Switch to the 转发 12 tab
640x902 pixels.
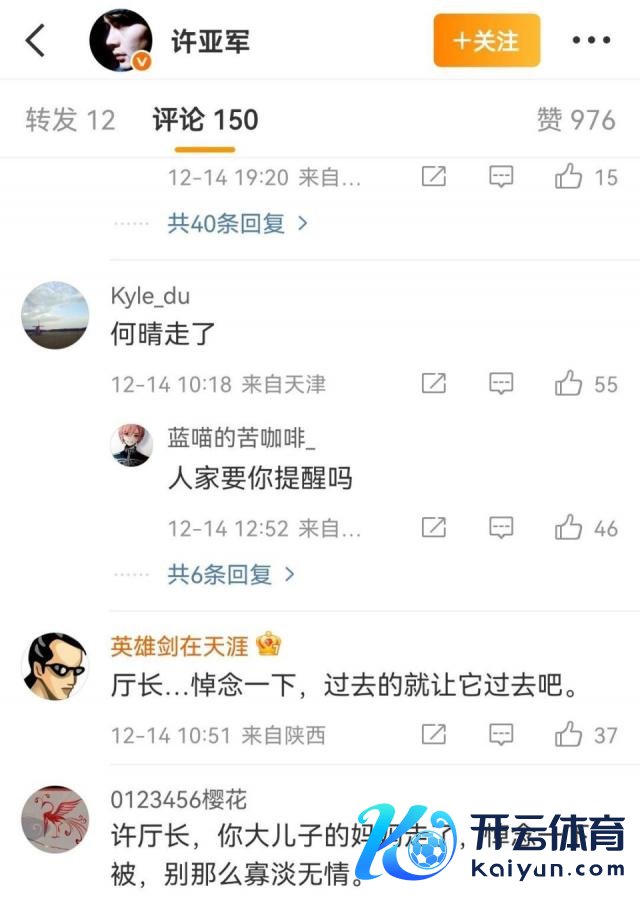70,121
